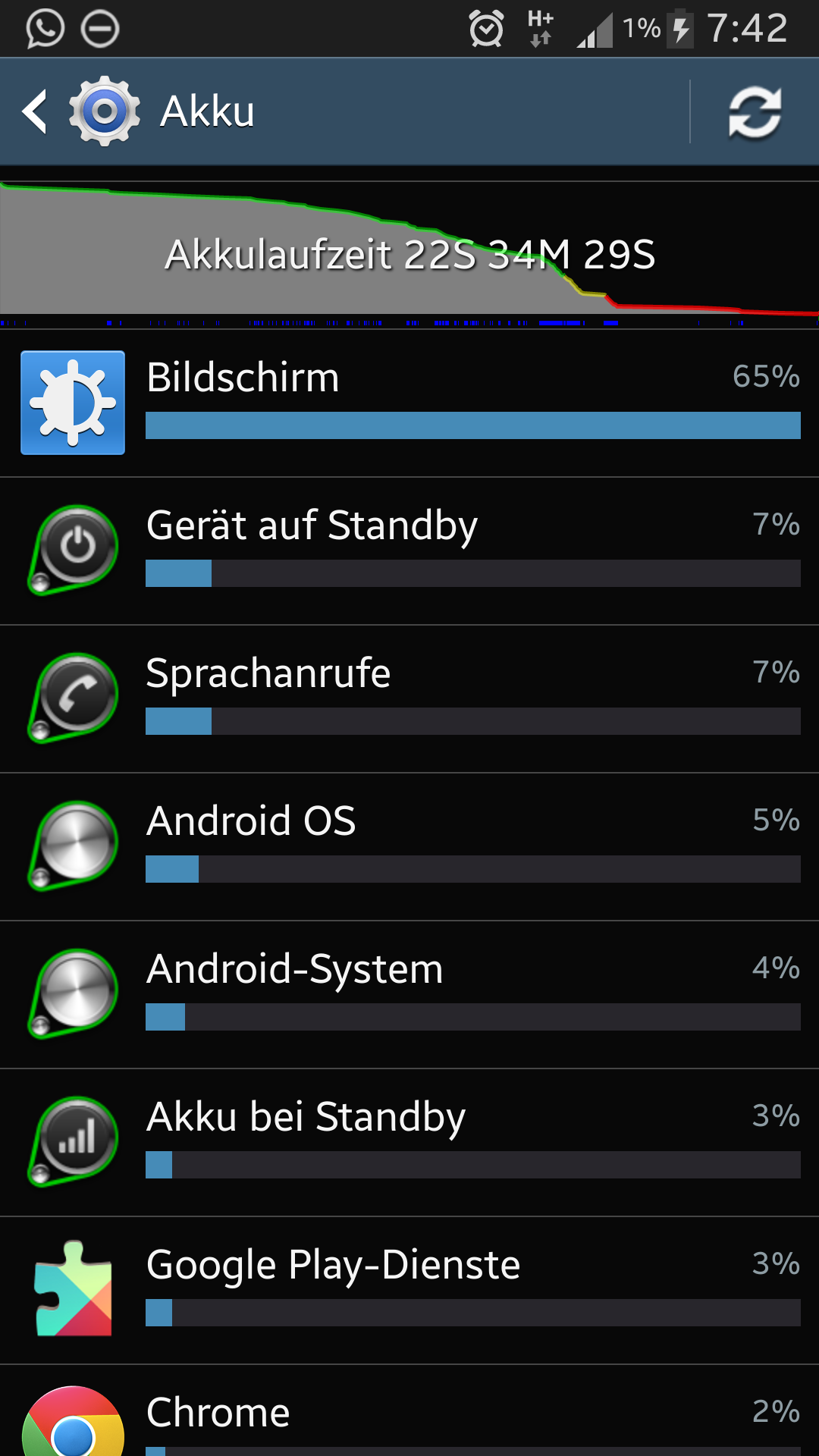The height and width of the screenshot is (1456, 819).
Task: Open Bildschirm battery usage details
Action: (x=409, y=403)
